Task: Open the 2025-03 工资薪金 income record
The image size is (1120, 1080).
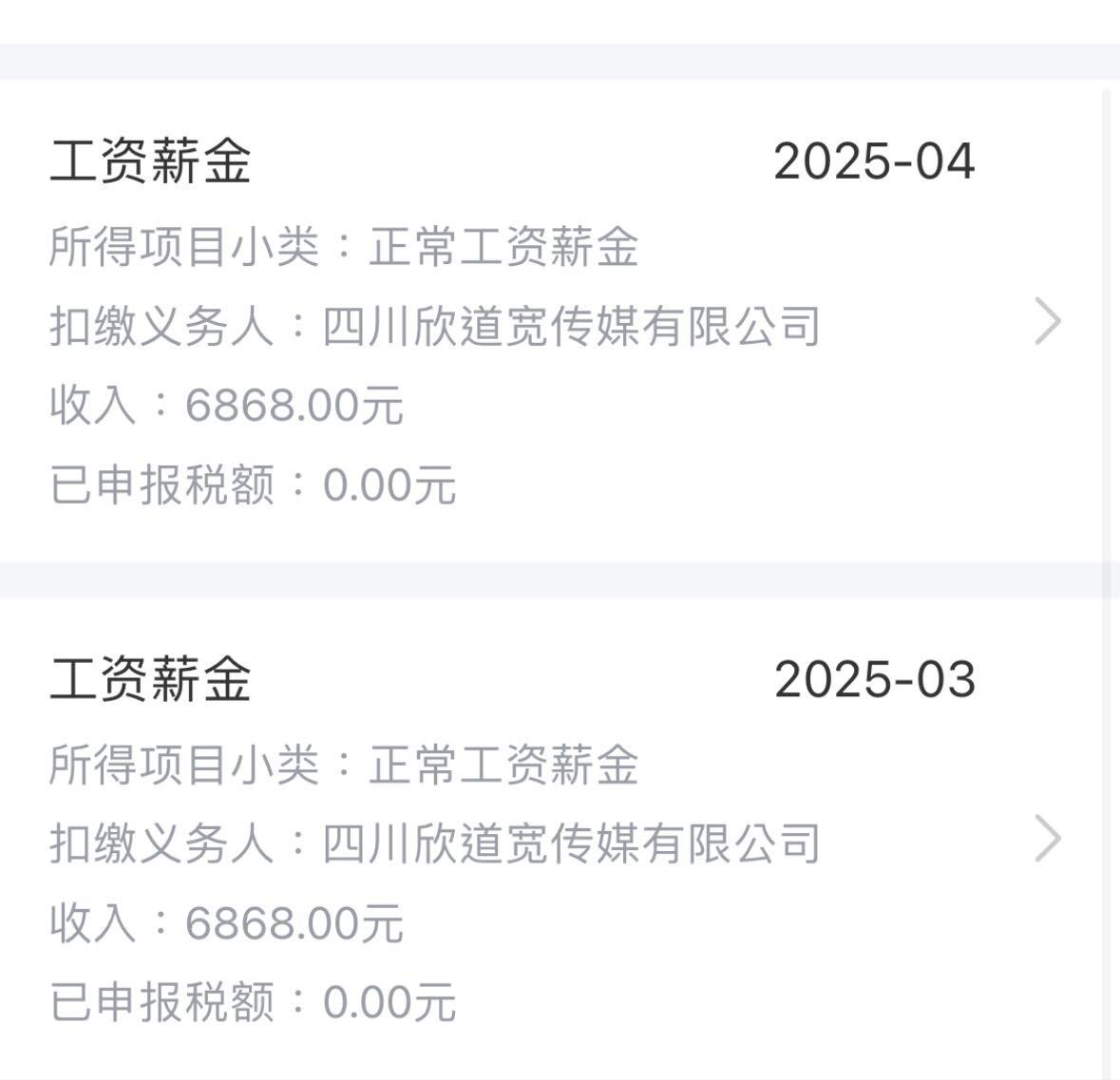Action: [x=1047, y=839]
